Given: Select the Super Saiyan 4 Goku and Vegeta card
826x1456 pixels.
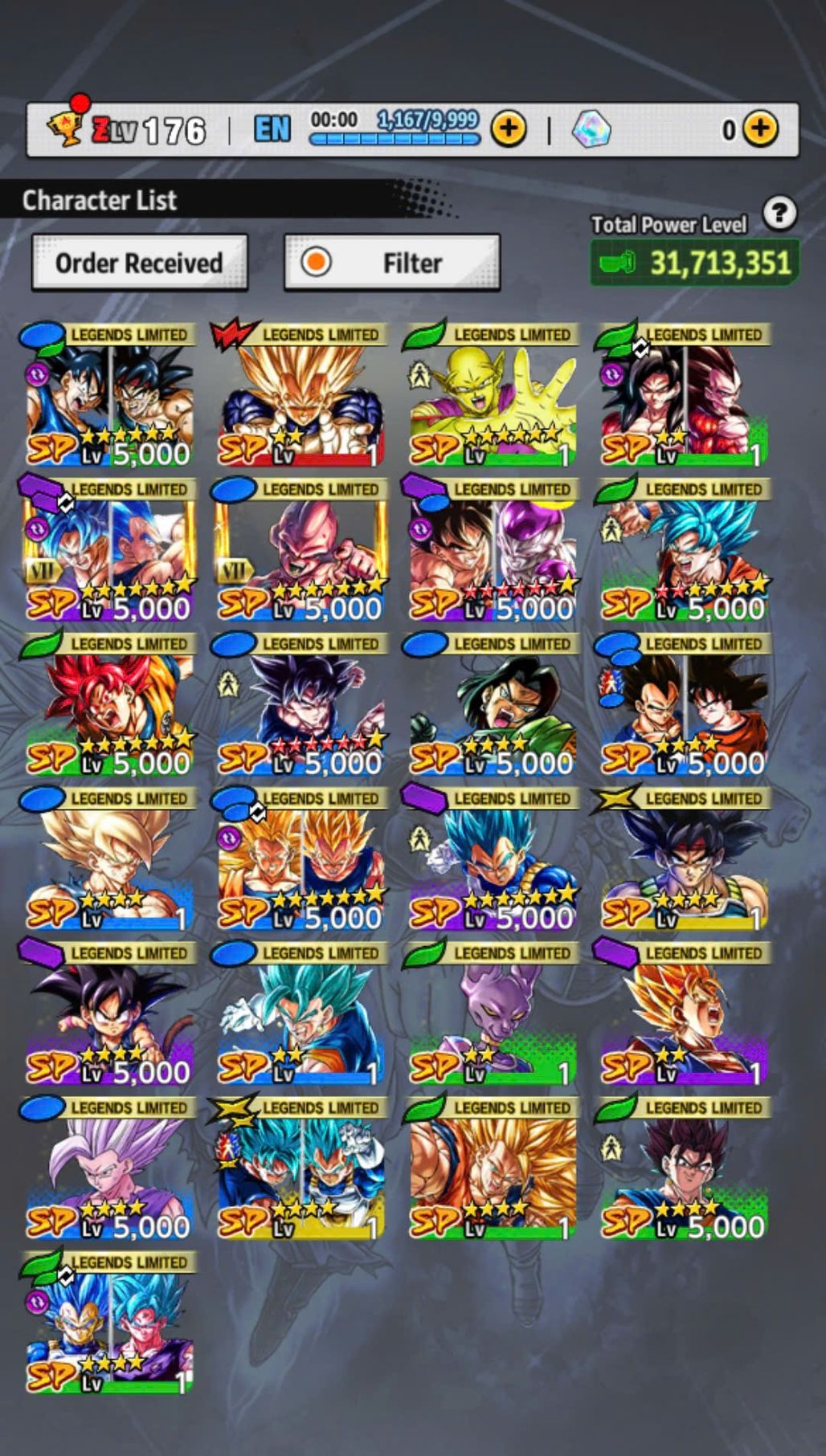Looking at the screenshot, I should (684, 398).
